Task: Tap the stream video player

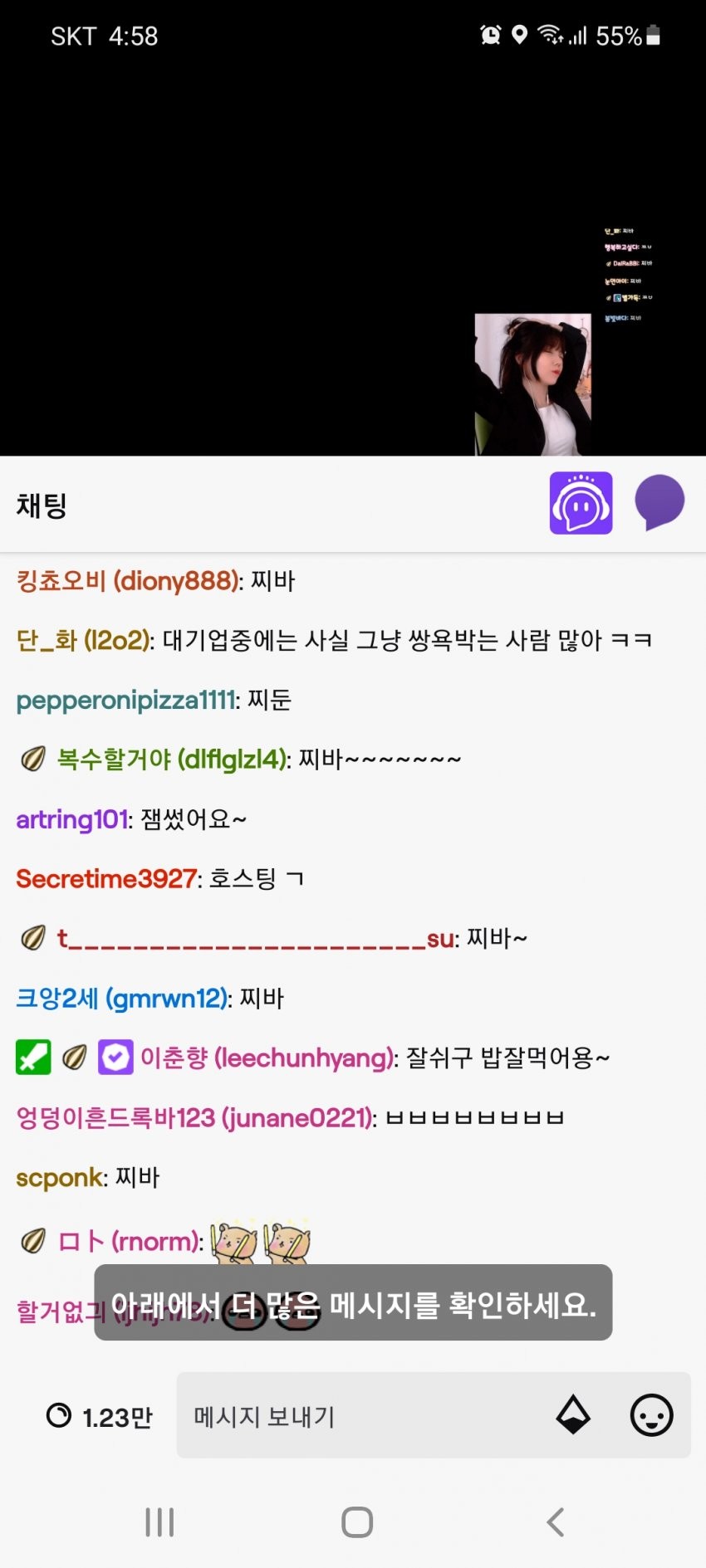Action: tap(353, 257)
